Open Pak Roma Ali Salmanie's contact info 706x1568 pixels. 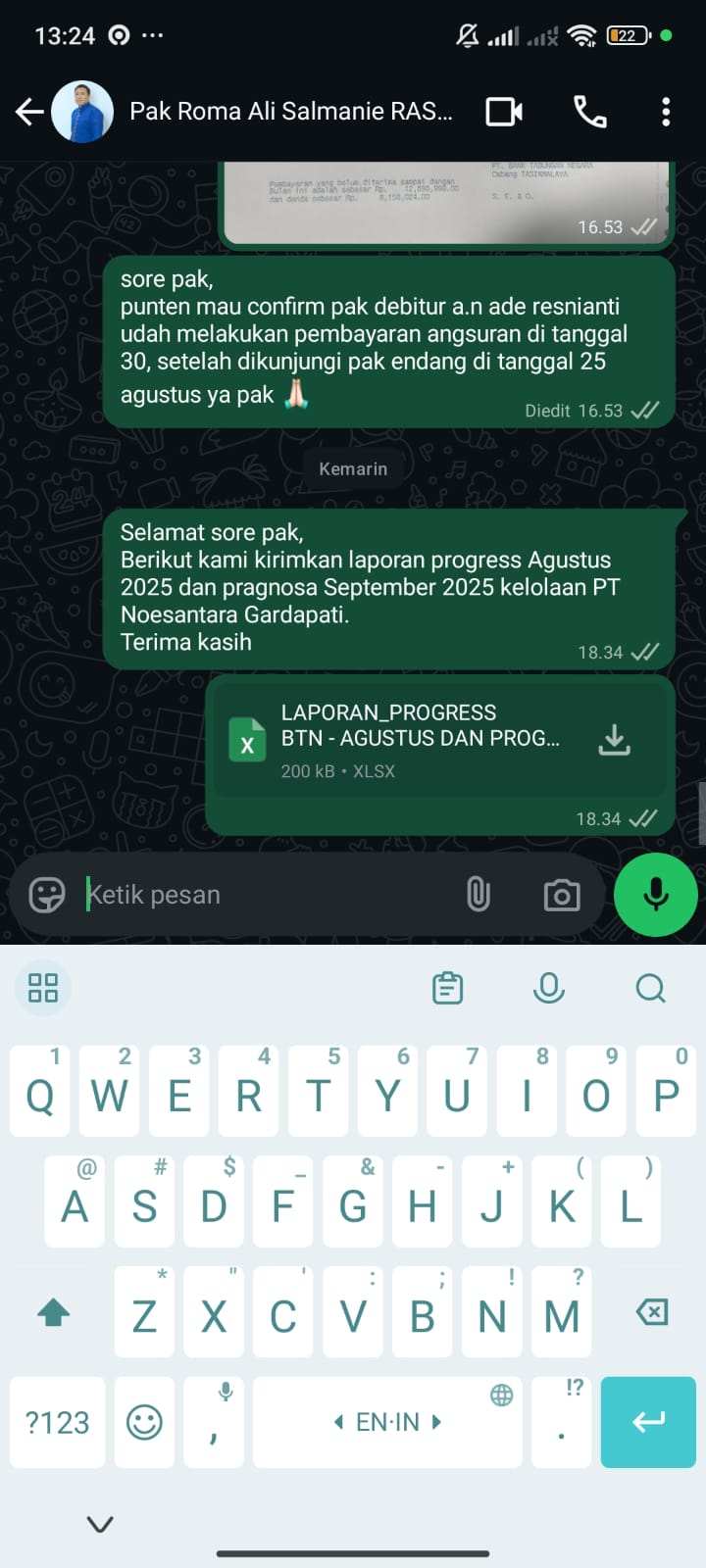click(x=290, y=112)
